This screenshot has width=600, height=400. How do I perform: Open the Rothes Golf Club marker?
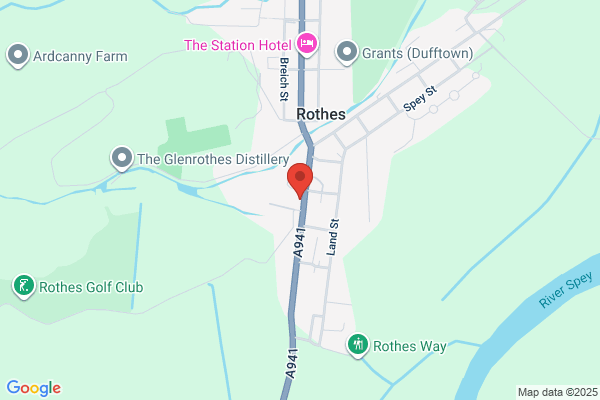(24, 287)
